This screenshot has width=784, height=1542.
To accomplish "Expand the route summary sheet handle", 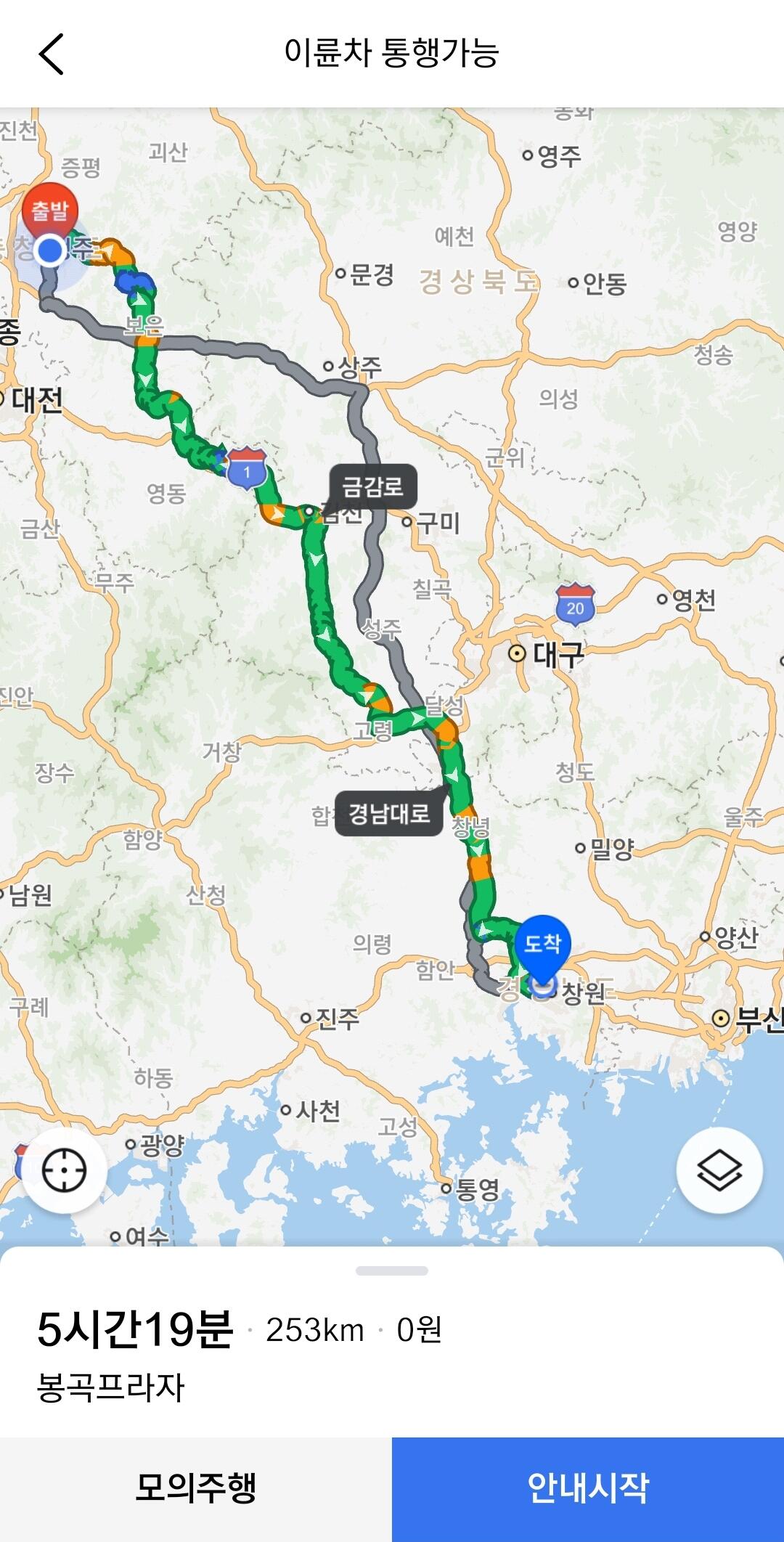I will 392,1270.
